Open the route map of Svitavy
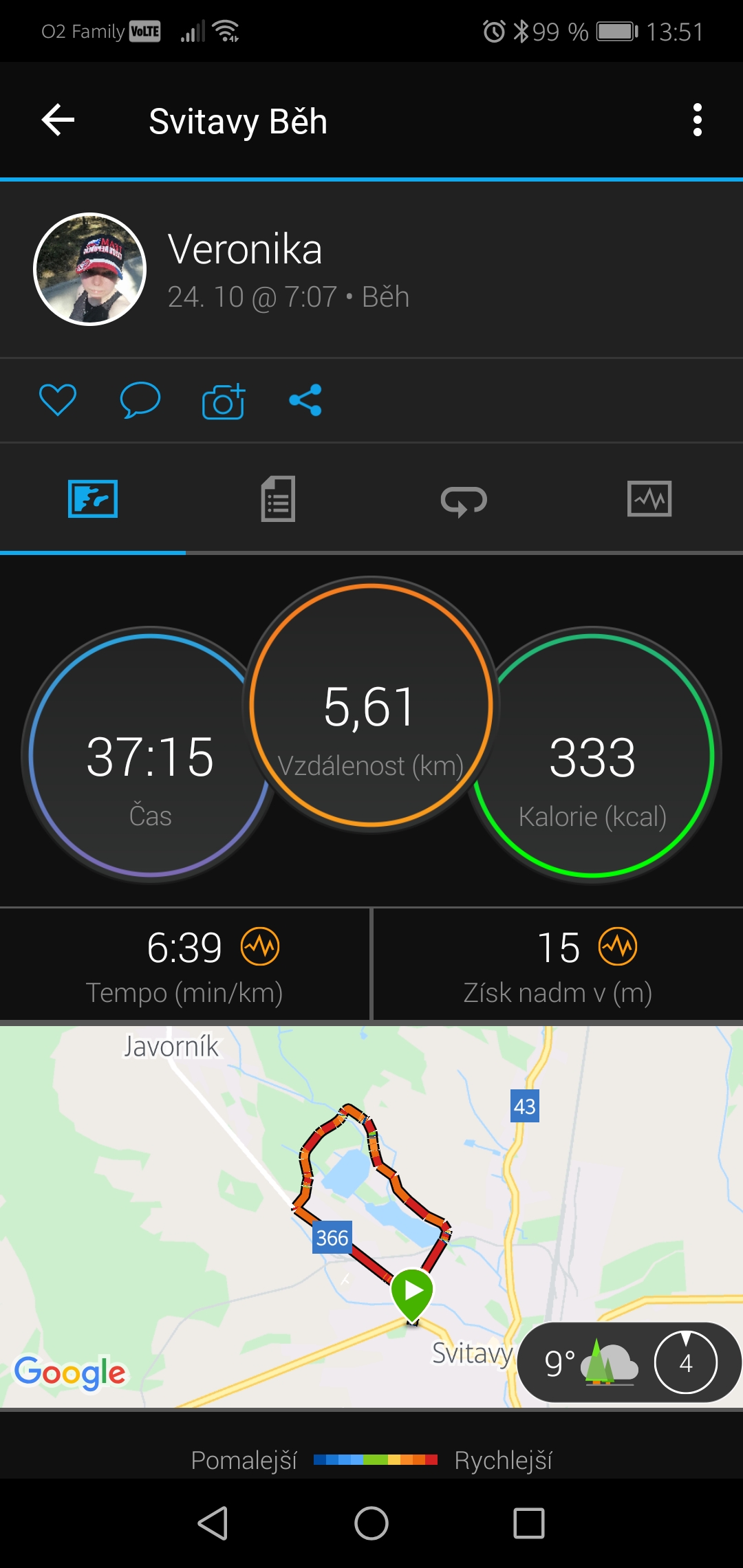743x1568 pixels. pos(371,1217)
